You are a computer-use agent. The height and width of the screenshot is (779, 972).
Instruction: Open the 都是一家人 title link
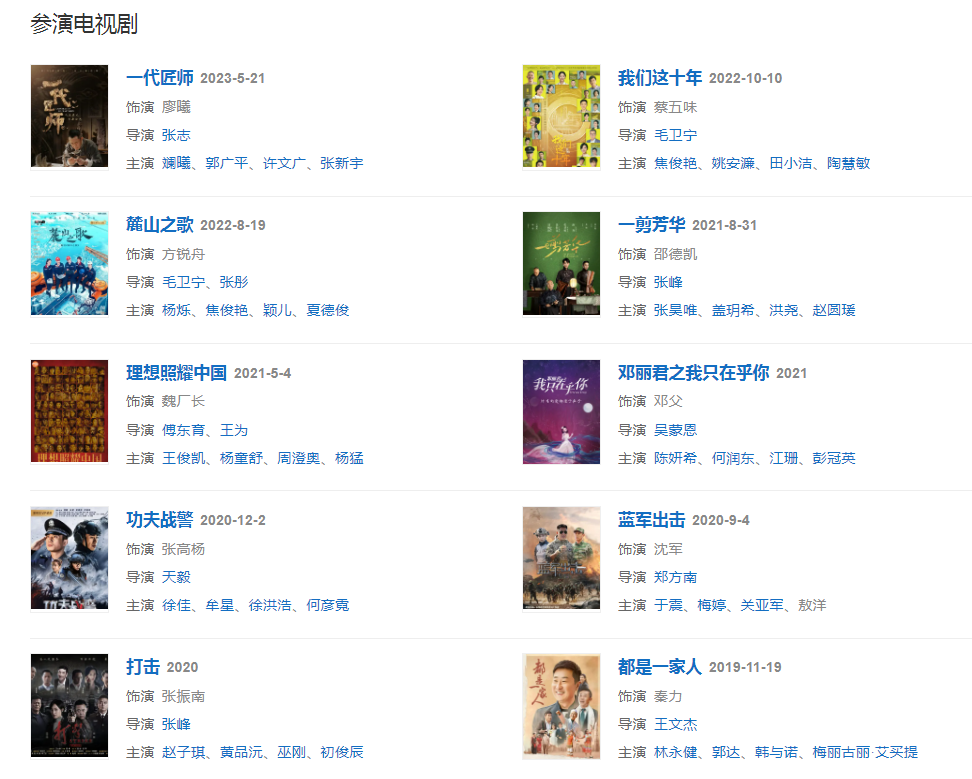coord(660,667)
